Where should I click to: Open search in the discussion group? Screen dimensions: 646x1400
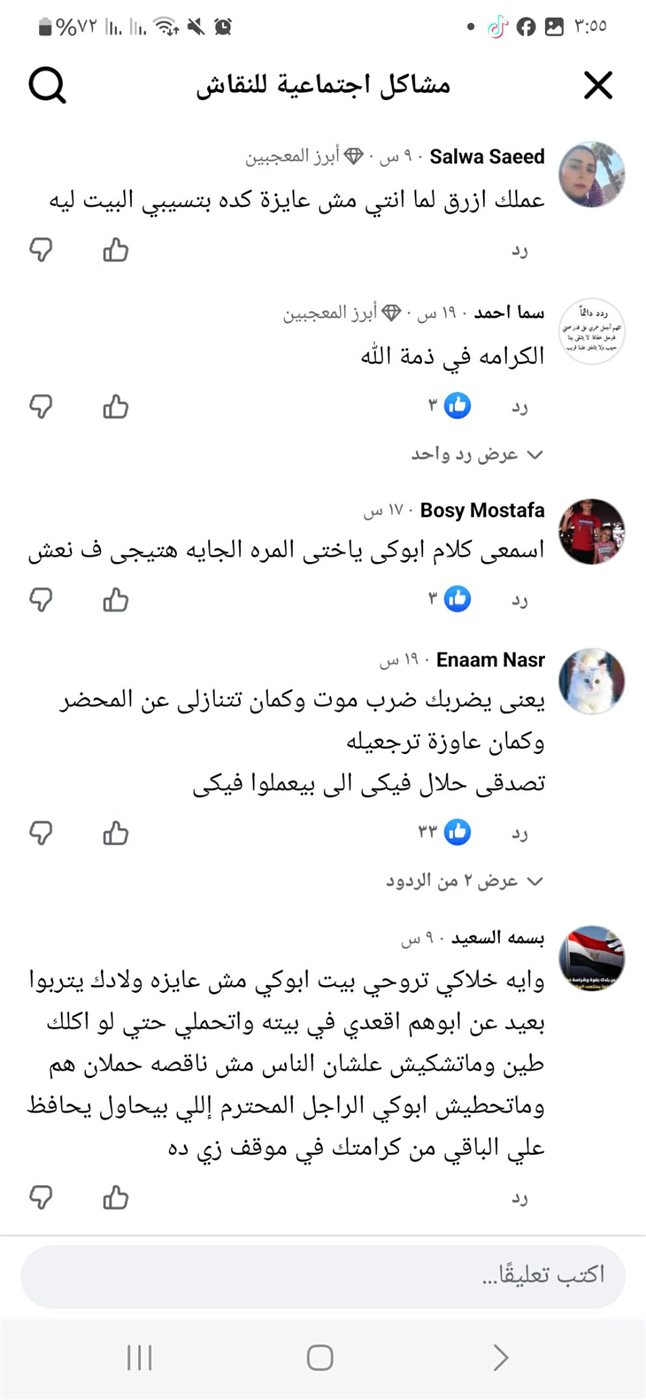pos(47,87)
